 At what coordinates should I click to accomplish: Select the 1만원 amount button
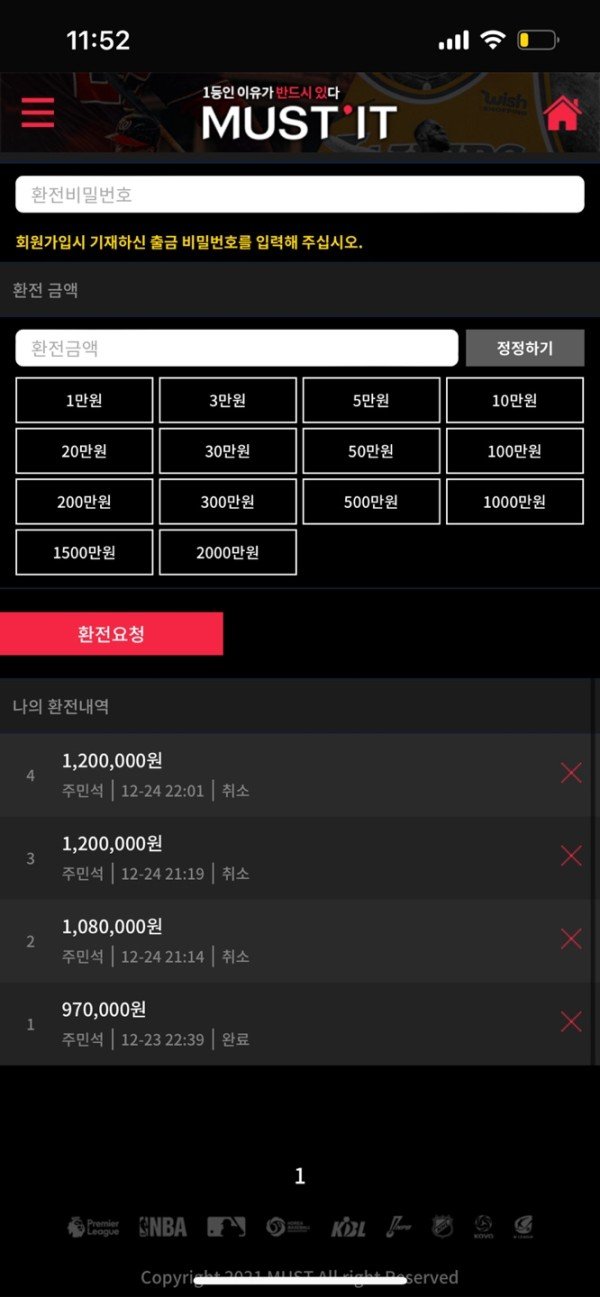(x=84, y=400)
